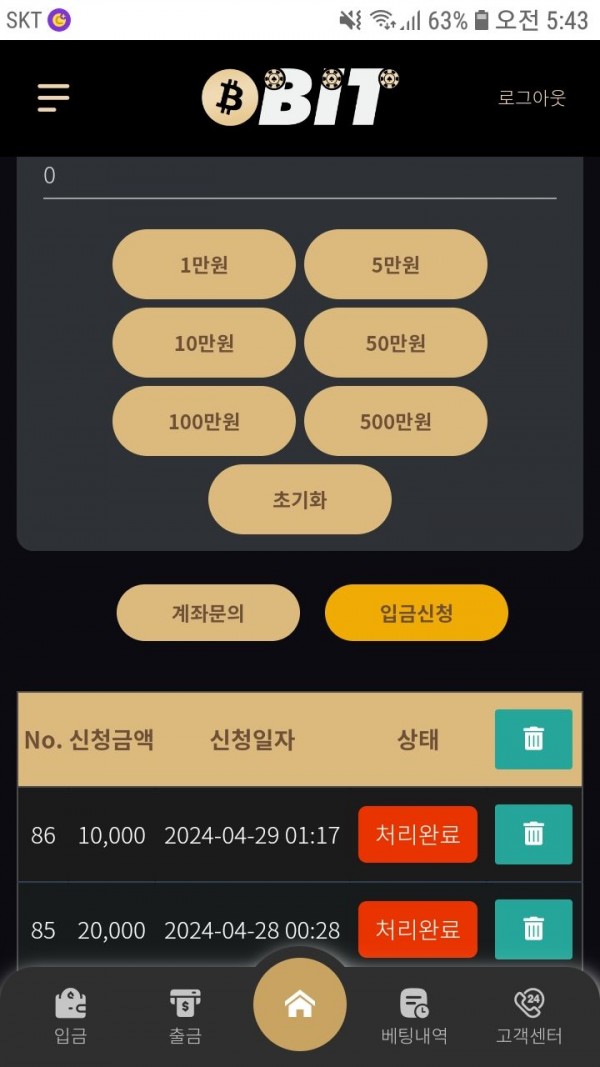
Task: Select the 5만원 amount button
Action: (395, 265)
